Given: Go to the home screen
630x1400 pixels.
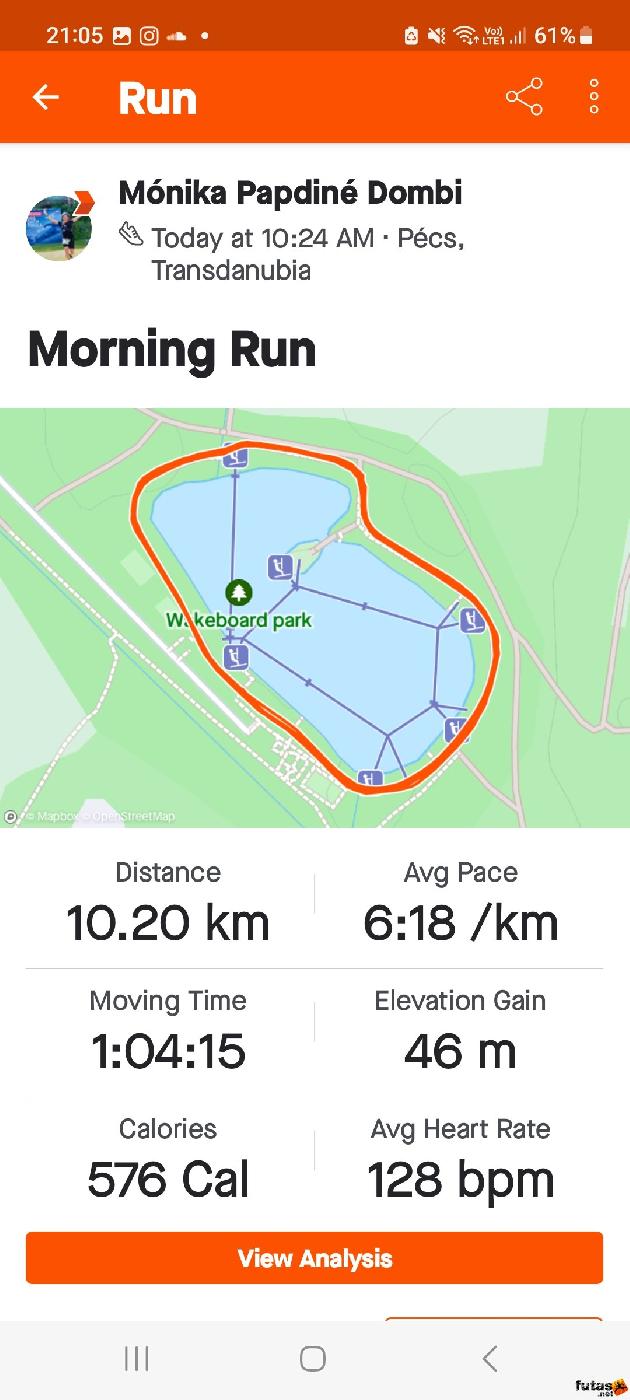Looking at the screenshot, I should coord(313,1358).
